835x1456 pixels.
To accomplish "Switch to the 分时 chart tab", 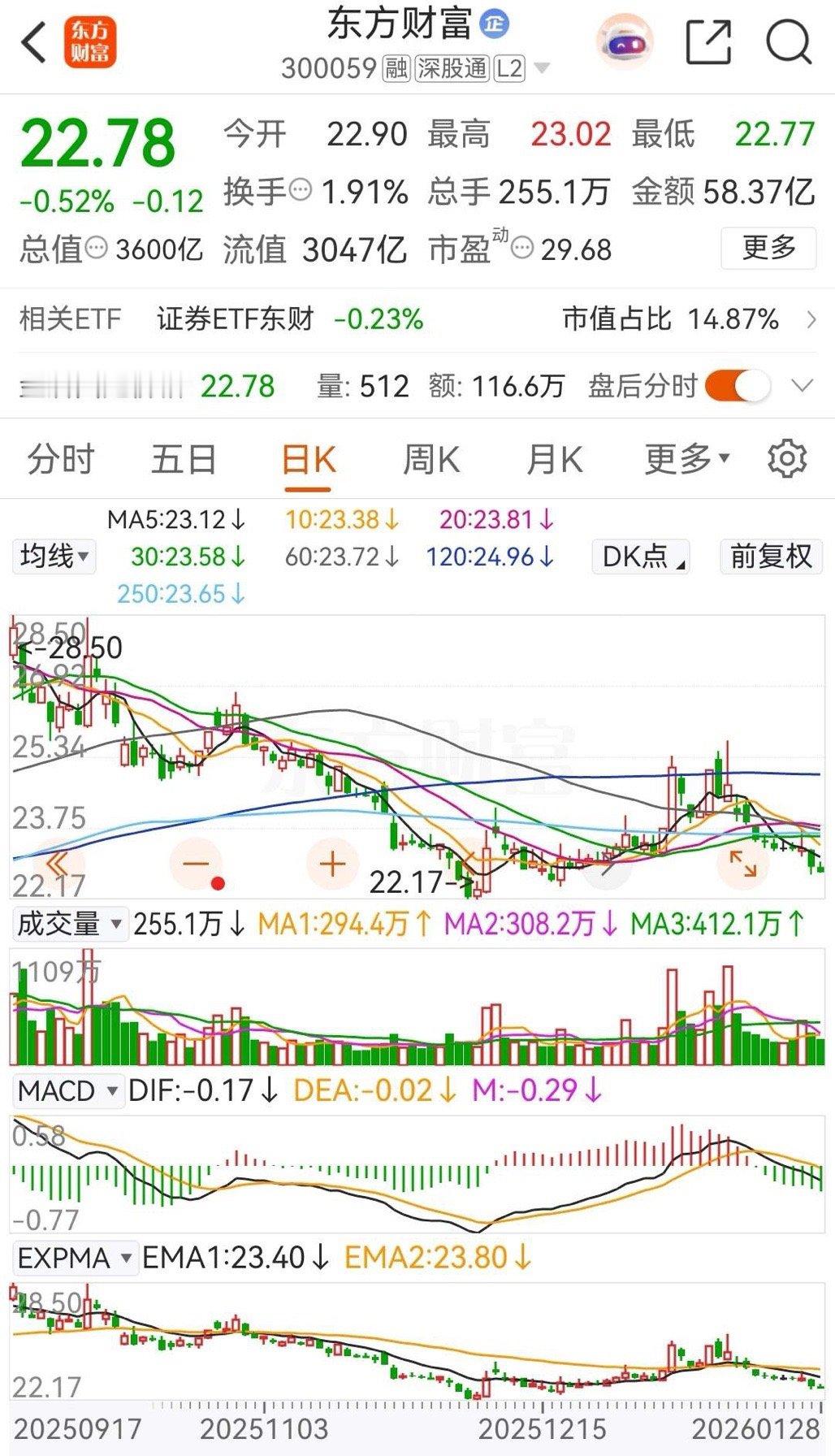I will (61, 460).
